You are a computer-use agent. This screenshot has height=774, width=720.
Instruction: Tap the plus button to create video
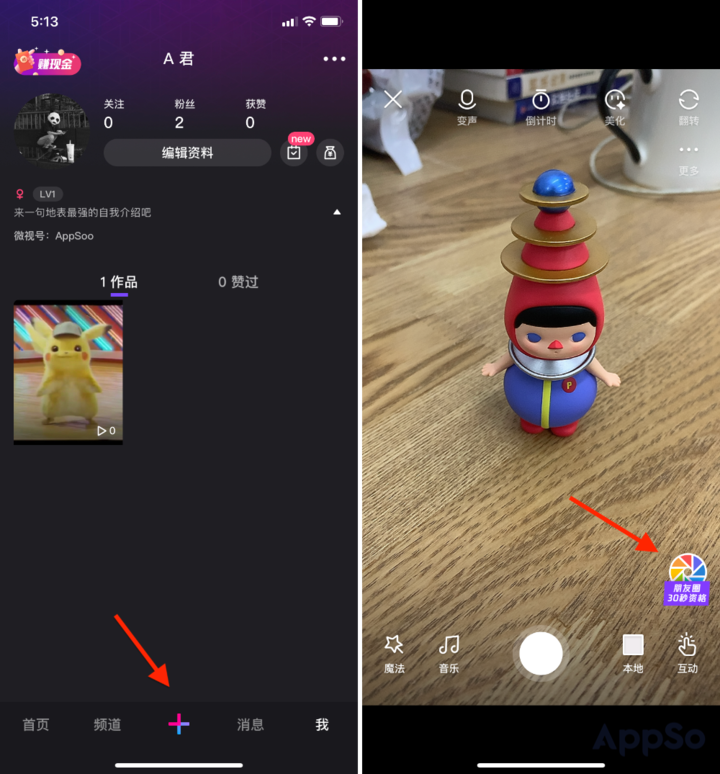pos(179,724)
